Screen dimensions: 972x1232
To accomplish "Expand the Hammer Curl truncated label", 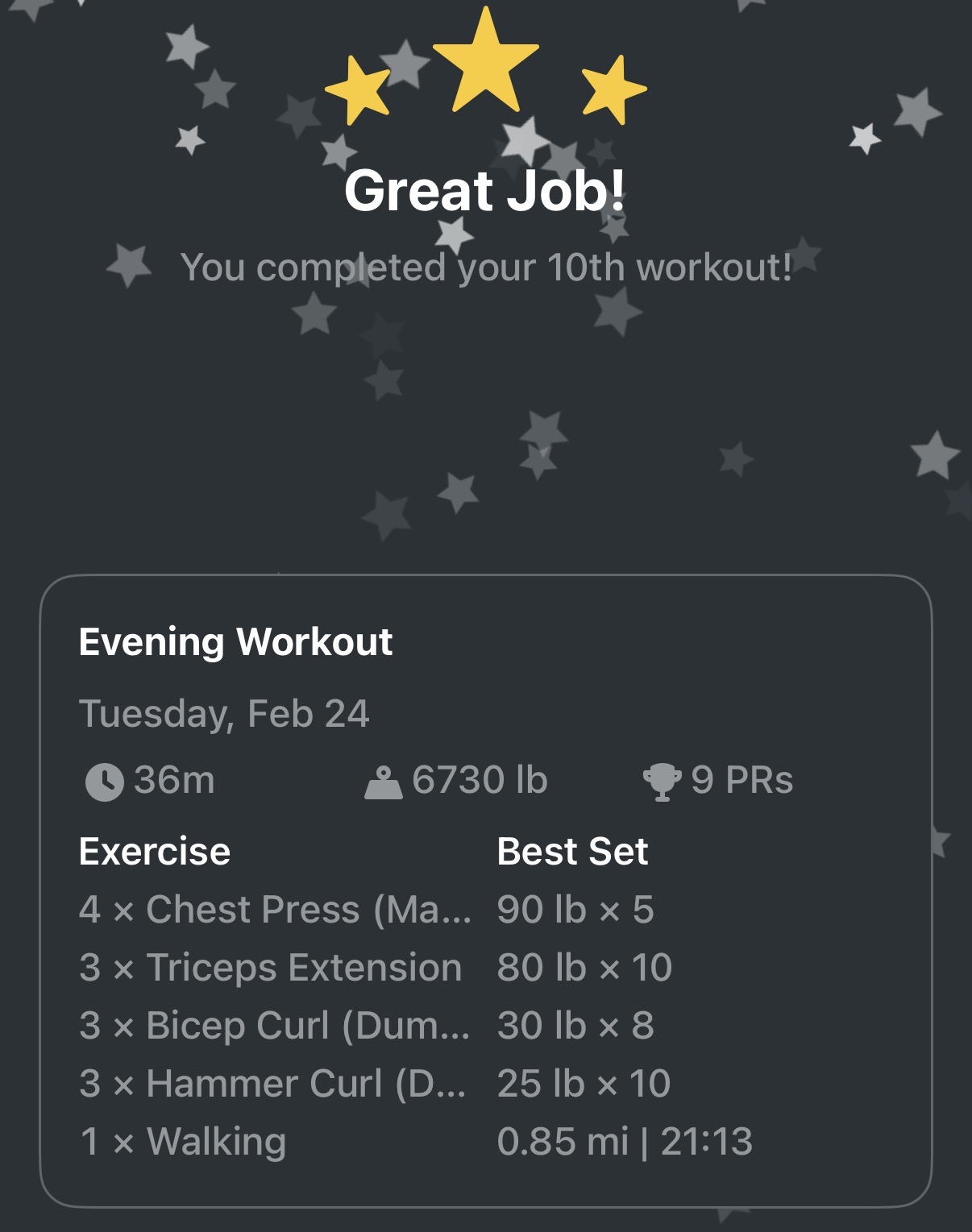I will click(x=274, y=1084).
